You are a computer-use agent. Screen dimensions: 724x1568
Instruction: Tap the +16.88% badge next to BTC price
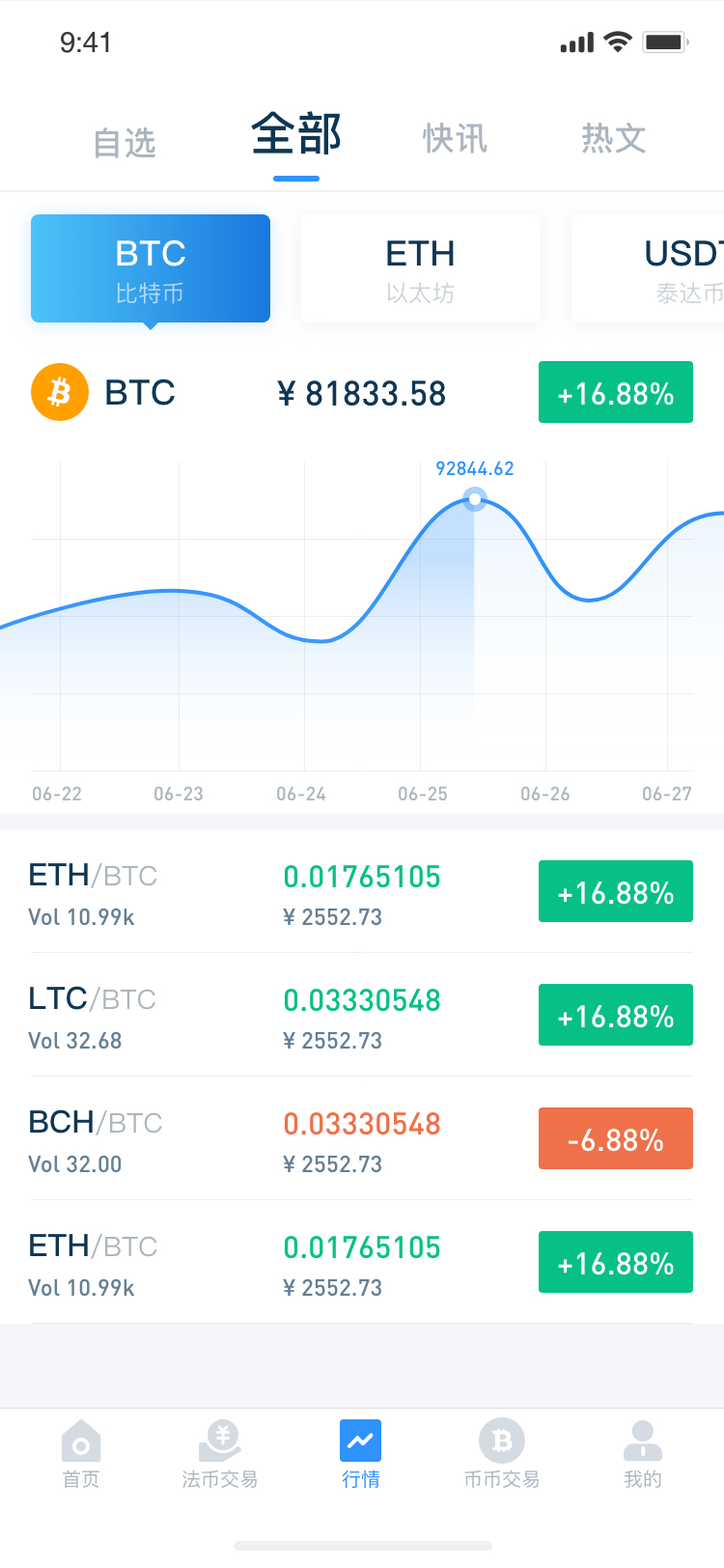(x=616, y=392)
